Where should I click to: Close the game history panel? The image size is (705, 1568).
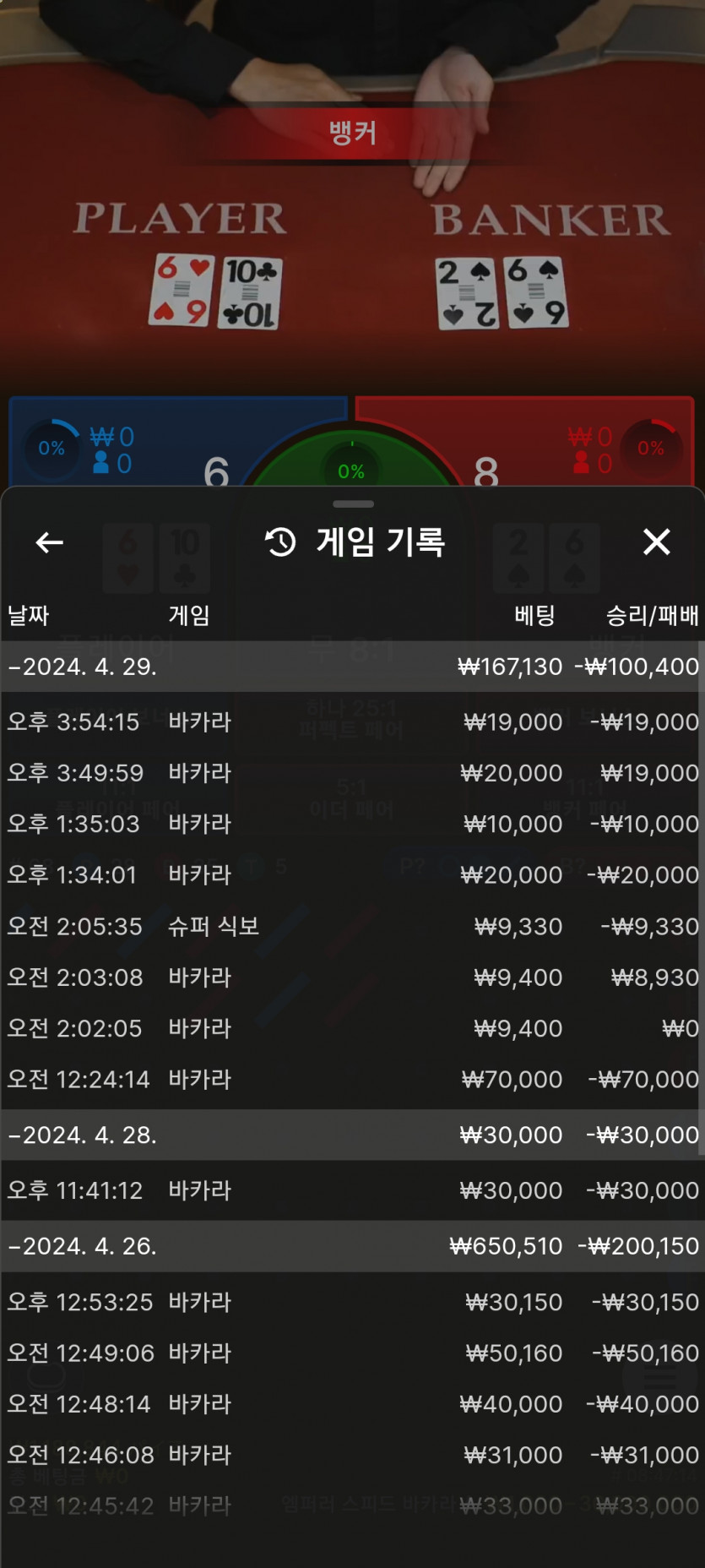click(656, 542)
